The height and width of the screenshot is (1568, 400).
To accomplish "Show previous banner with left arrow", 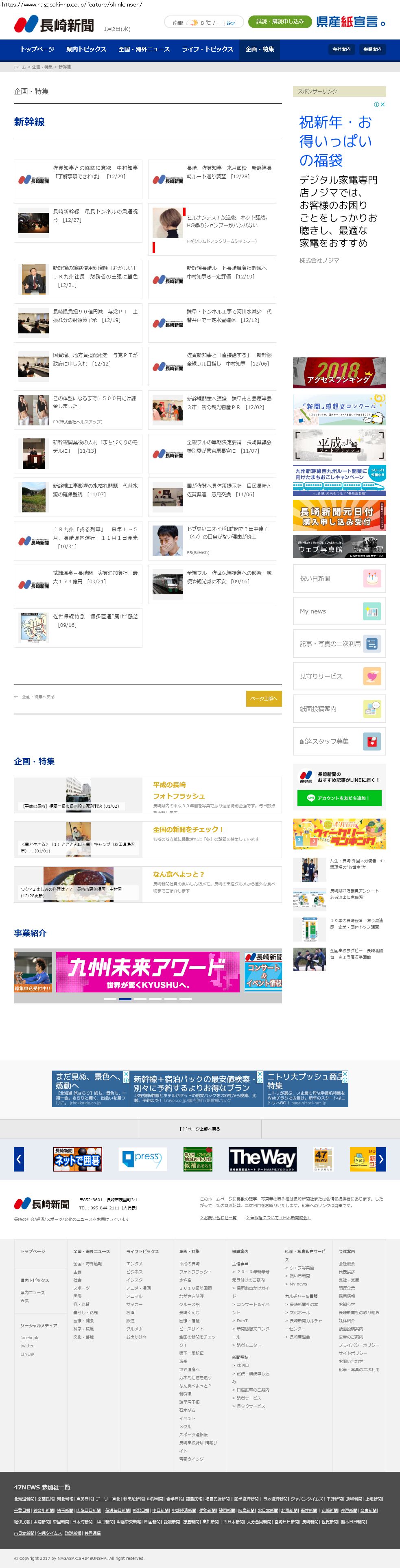I will point(19,1159).
